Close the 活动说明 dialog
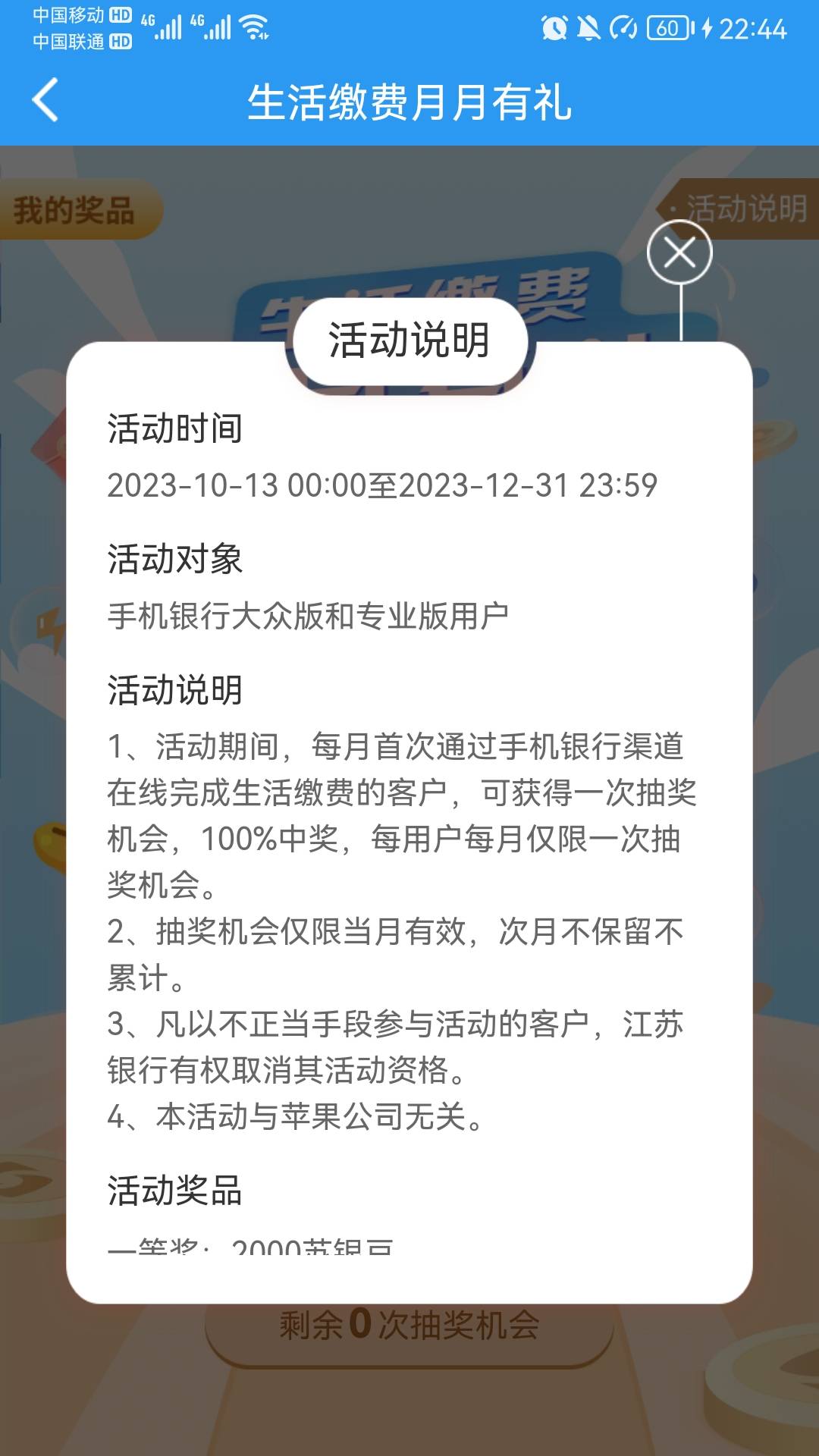 [x=679, y=253]
